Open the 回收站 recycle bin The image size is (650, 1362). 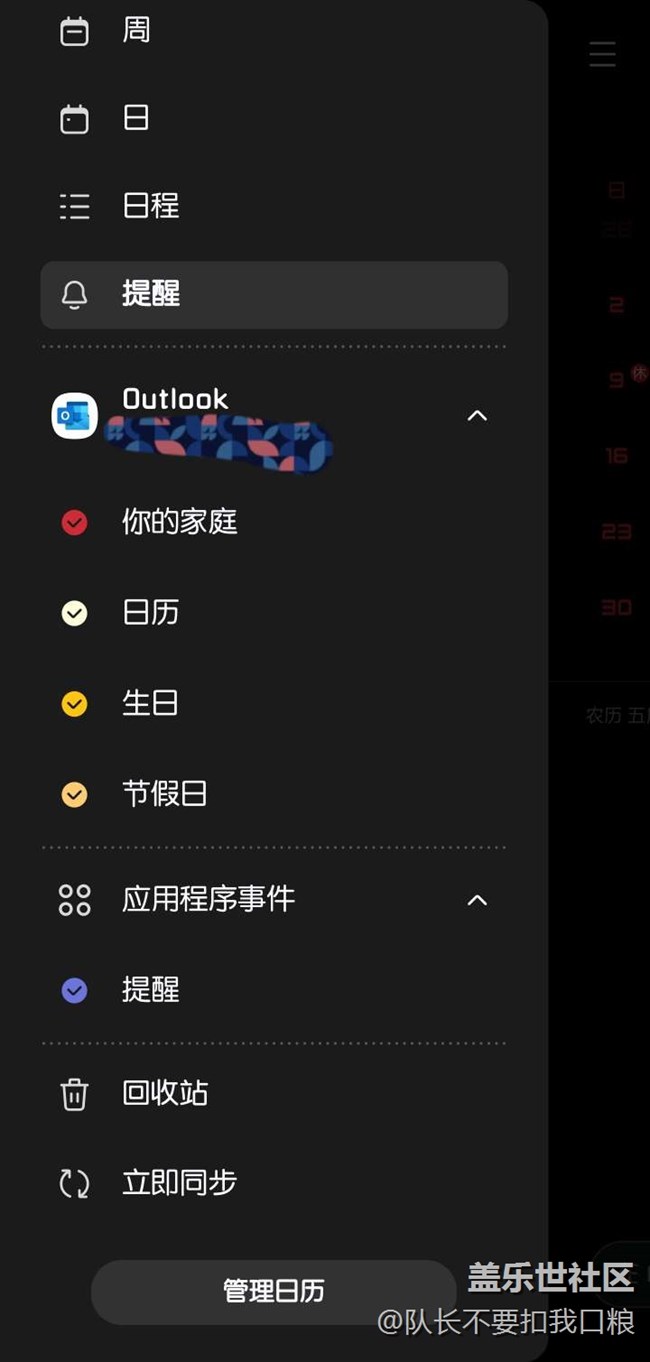tap(274, 1093)
